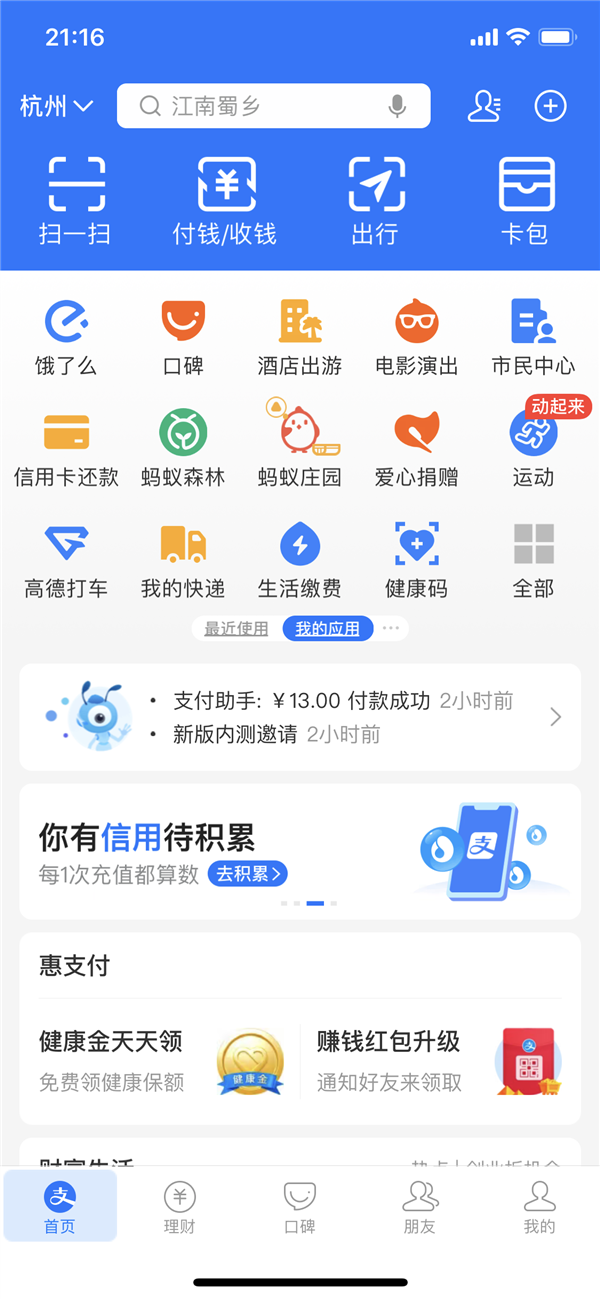Open 付钱/收钱 payment code
This screenshot has width=600, height=1299.
click(225, 201)
